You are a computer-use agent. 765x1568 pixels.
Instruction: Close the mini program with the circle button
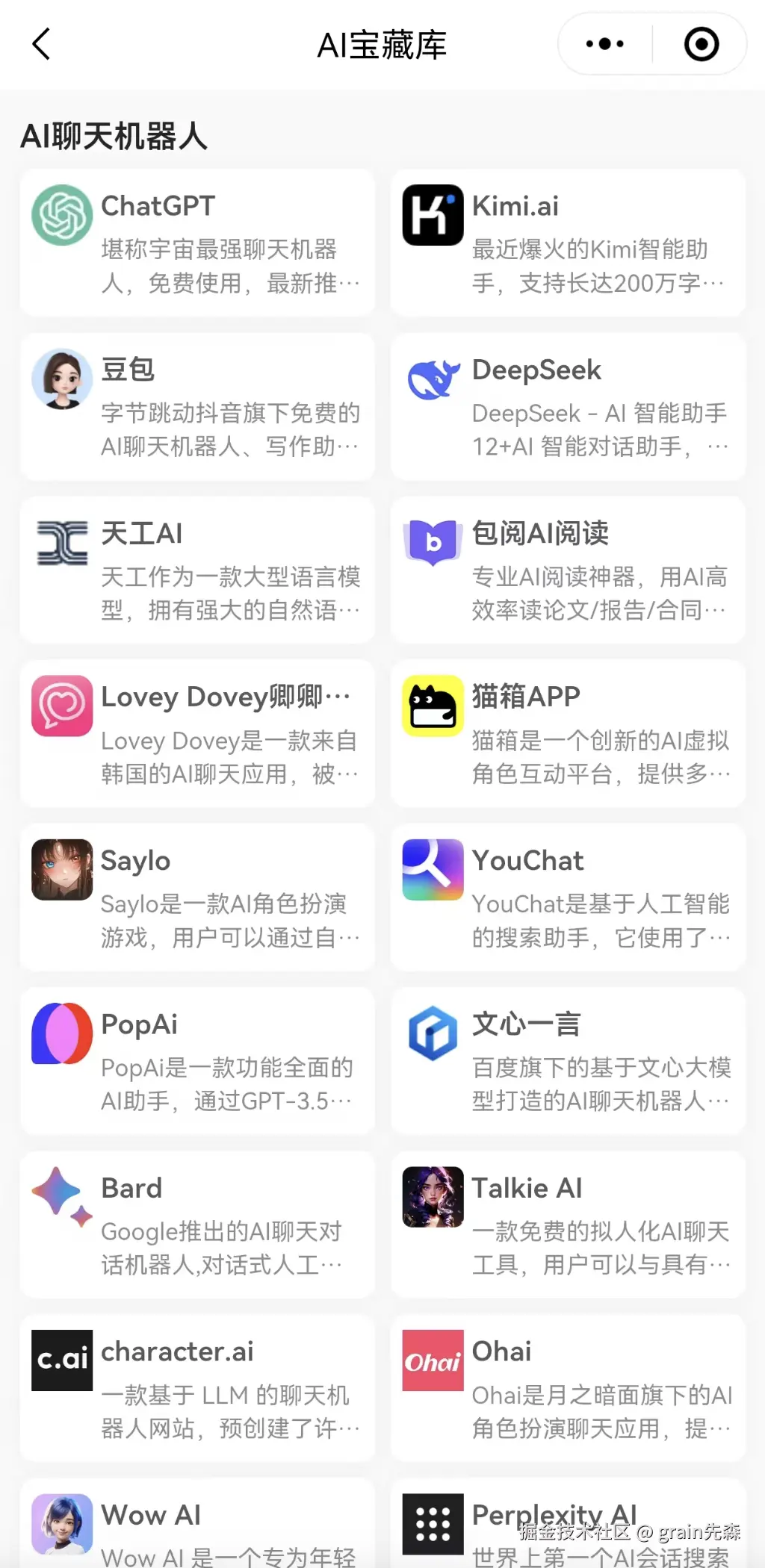701,44
